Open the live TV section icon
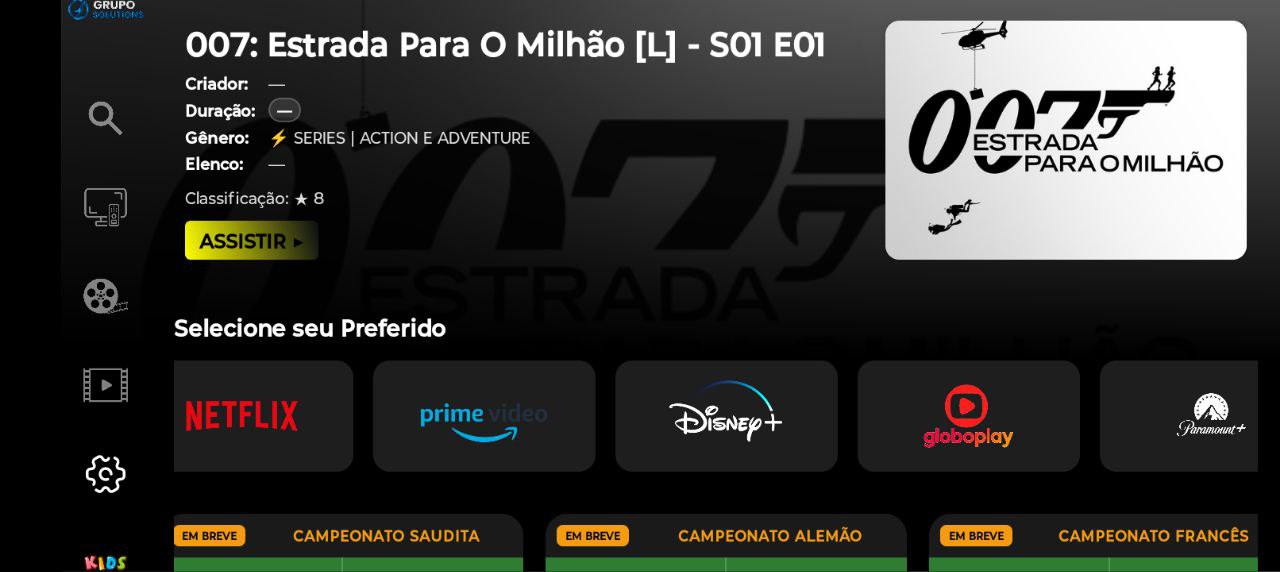 [x=105, y=207]
